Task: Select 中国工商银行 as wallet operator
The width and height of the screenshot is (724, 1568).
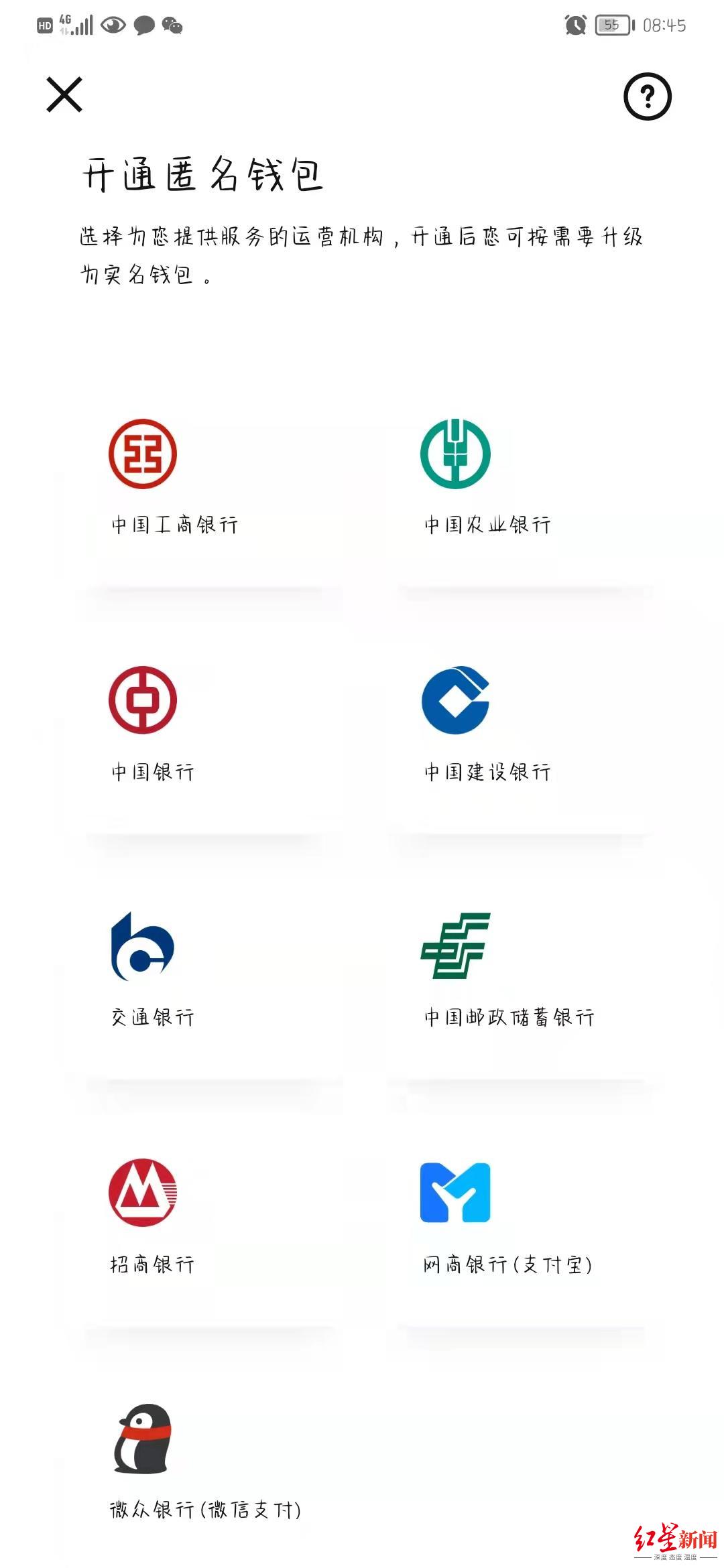Action: pyautogui.click(x=201, y=489)
